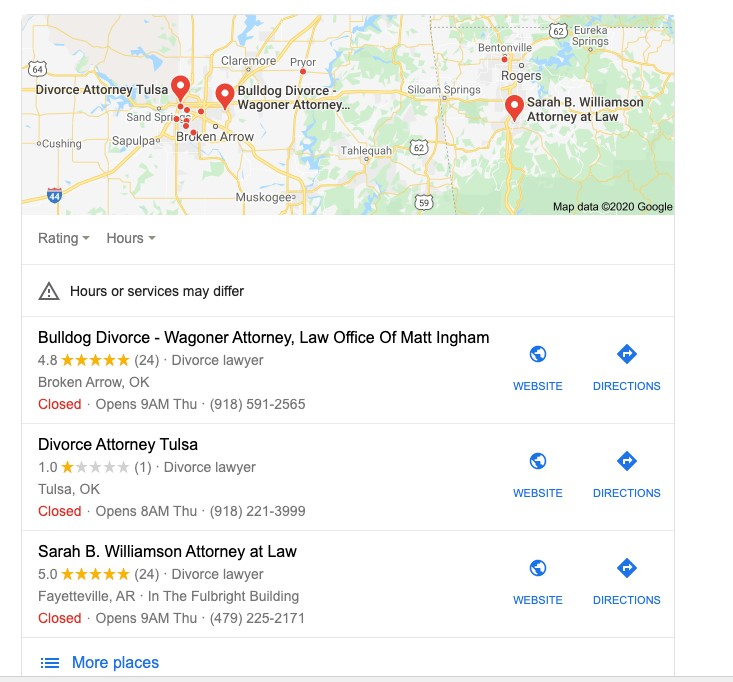Get directions to Bulldog Divorce
733x682 pixels.
point(626,367)
